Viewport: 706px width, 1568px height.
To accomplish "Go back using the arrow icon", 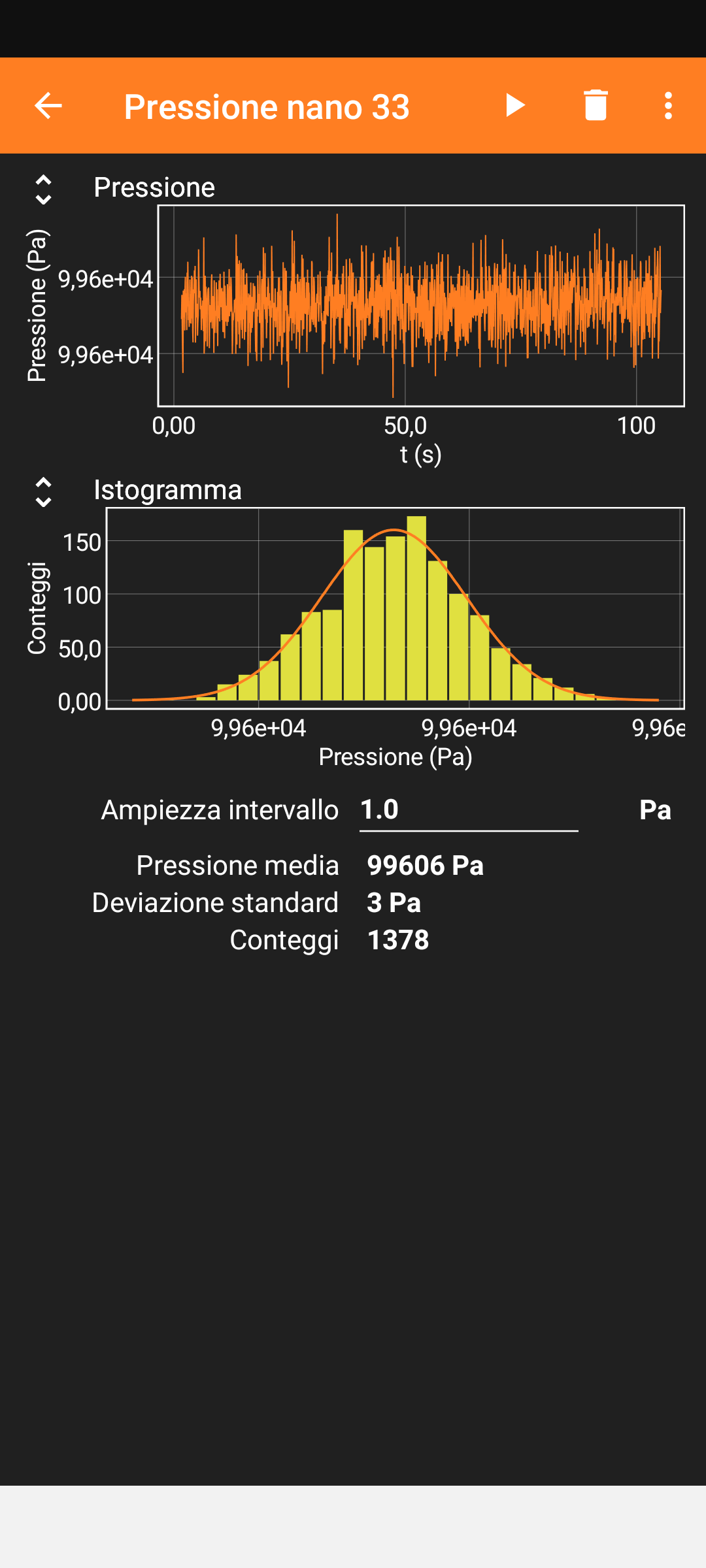I will (x=48, y=106).
